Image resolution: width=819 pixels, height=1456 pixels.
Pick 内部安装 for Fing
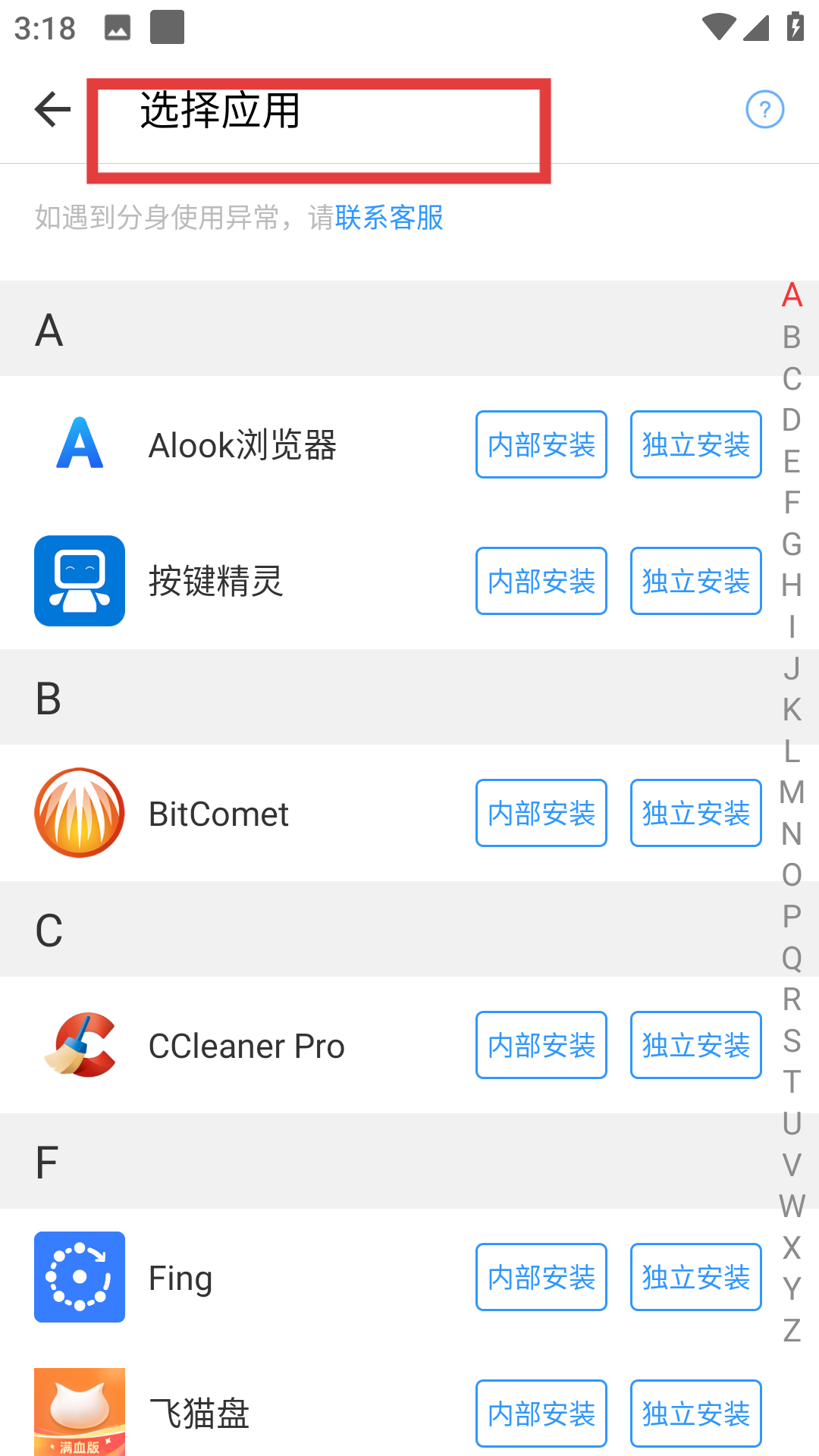[x=541, y=1277]
